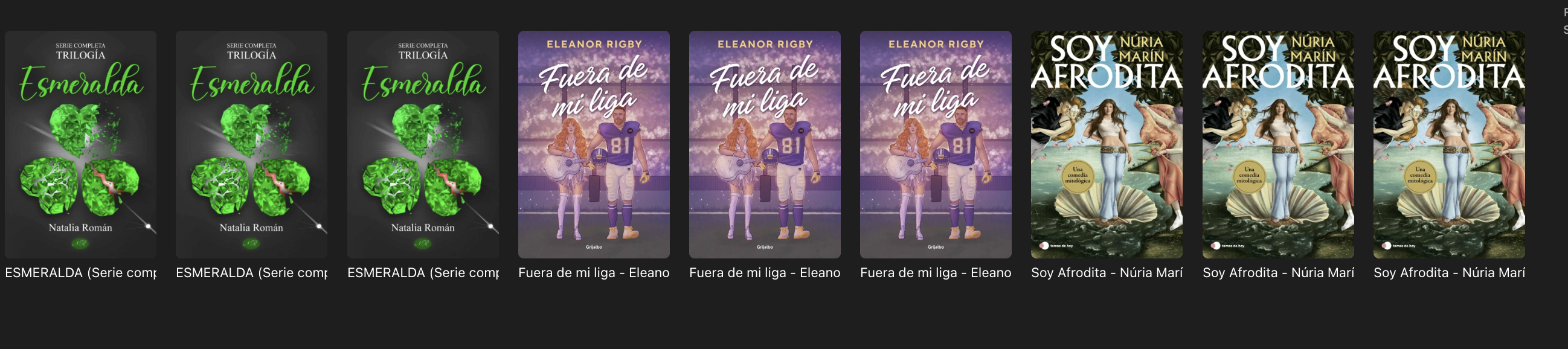Open the second ESMERALDA trilogy book

click(251, 145)
